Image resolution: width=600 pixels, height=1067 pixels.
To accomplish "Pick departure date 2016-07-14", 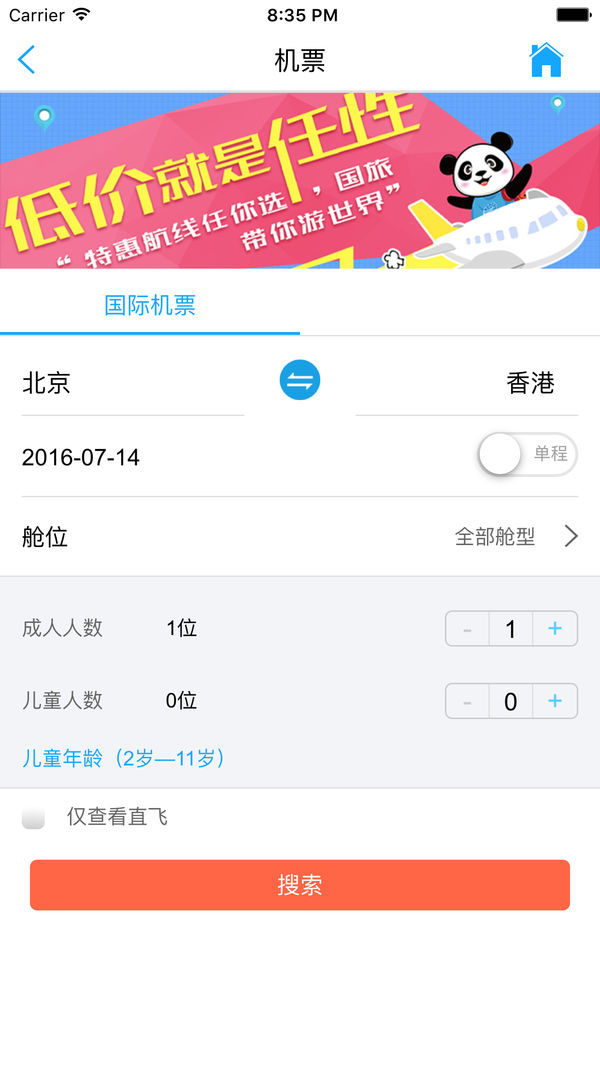I will coord(81,458).
